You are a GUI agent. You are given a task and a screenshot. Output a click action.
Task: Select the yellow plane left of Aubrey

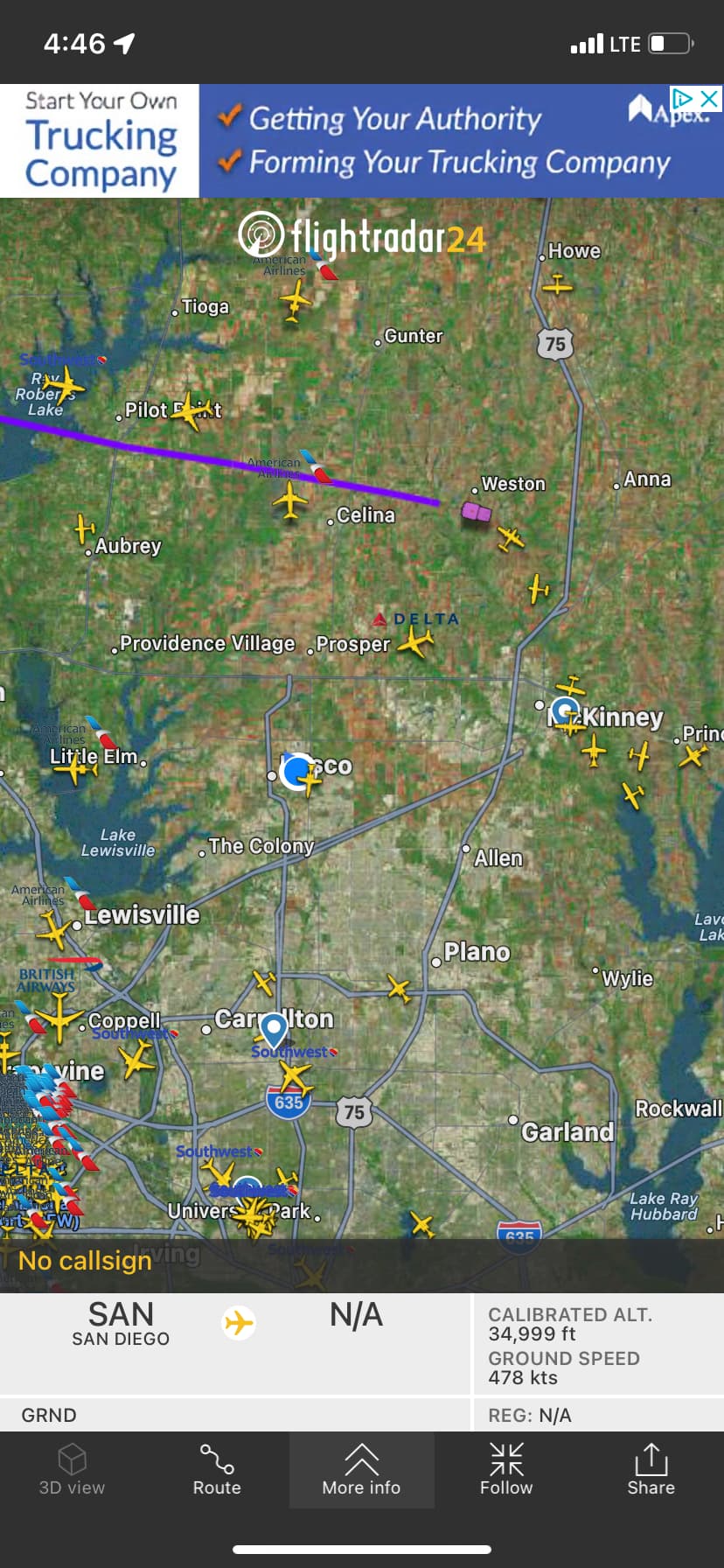tap(84, 529)
